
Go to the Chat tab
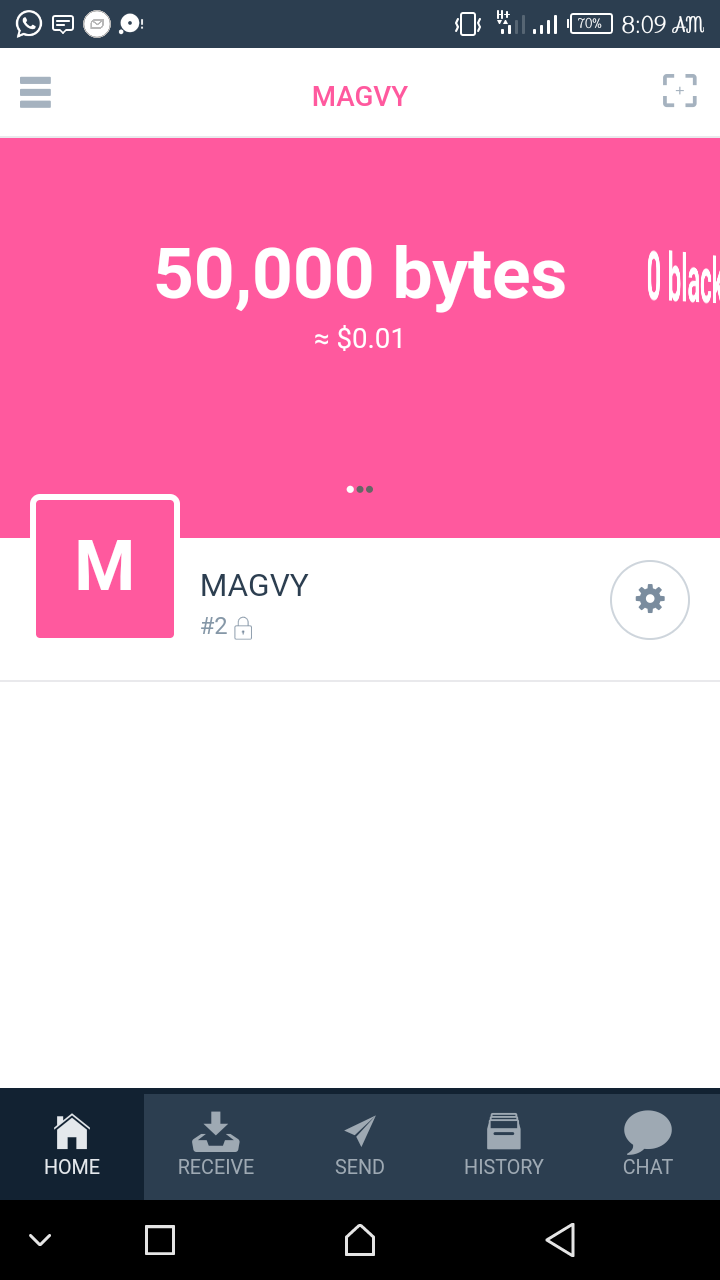[x=648, y=1146]
